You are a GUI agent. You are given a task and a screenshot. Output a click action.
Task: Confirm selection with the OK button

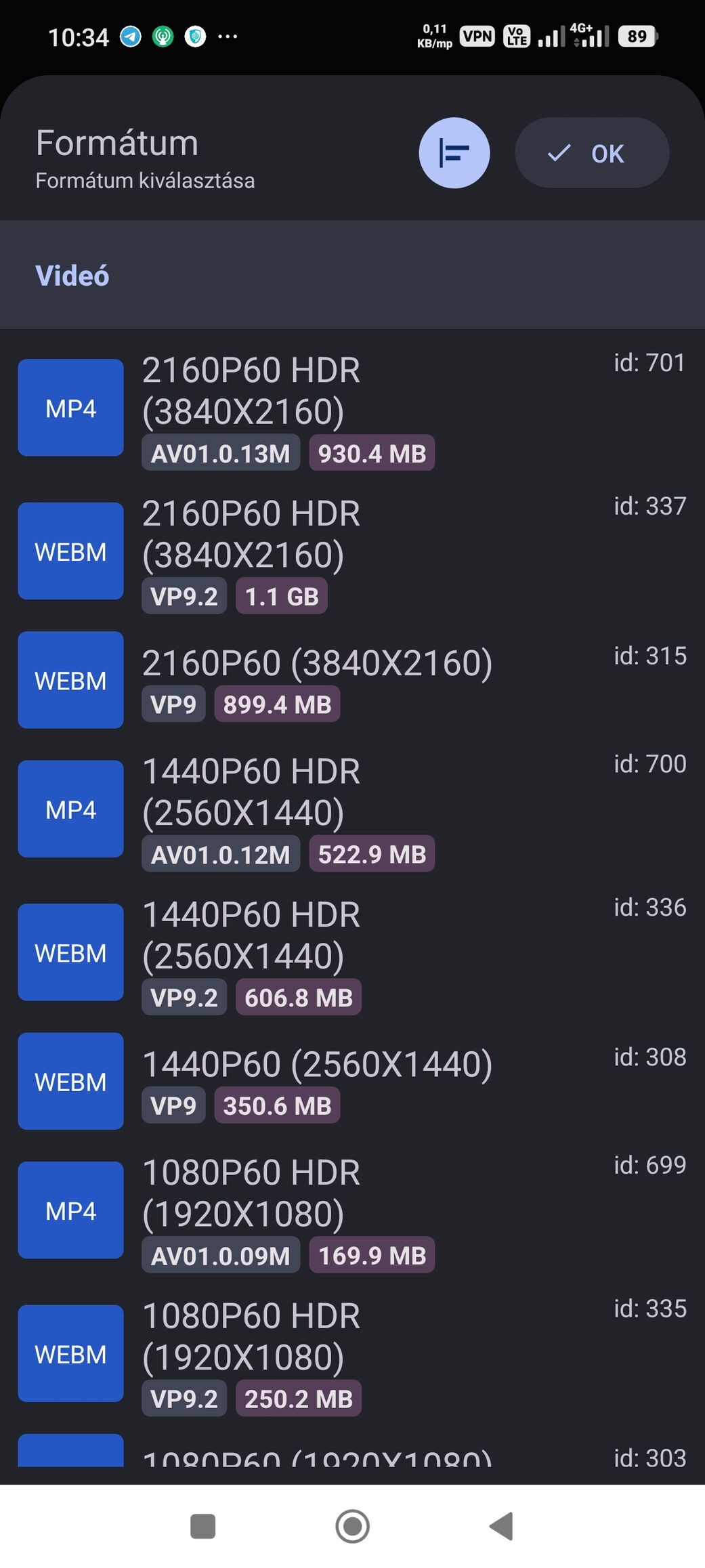pyautogui.click(x=591, y=153)
